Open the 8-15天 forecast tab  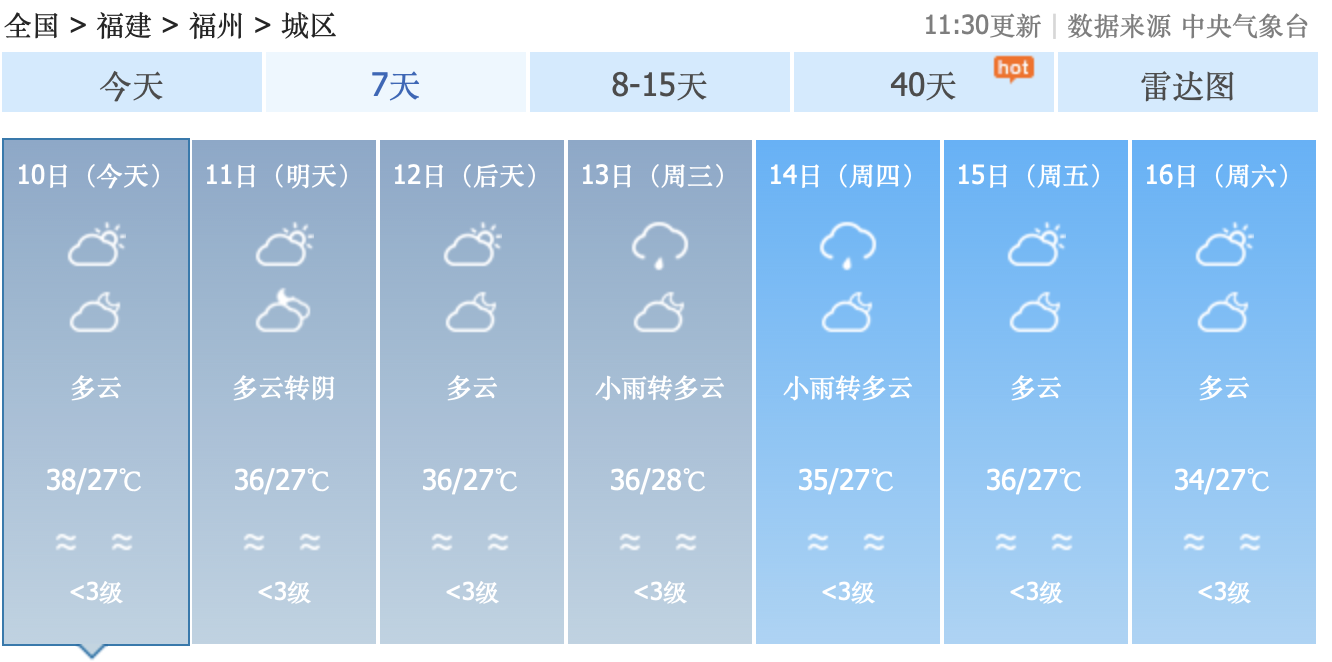click(659, 84)
